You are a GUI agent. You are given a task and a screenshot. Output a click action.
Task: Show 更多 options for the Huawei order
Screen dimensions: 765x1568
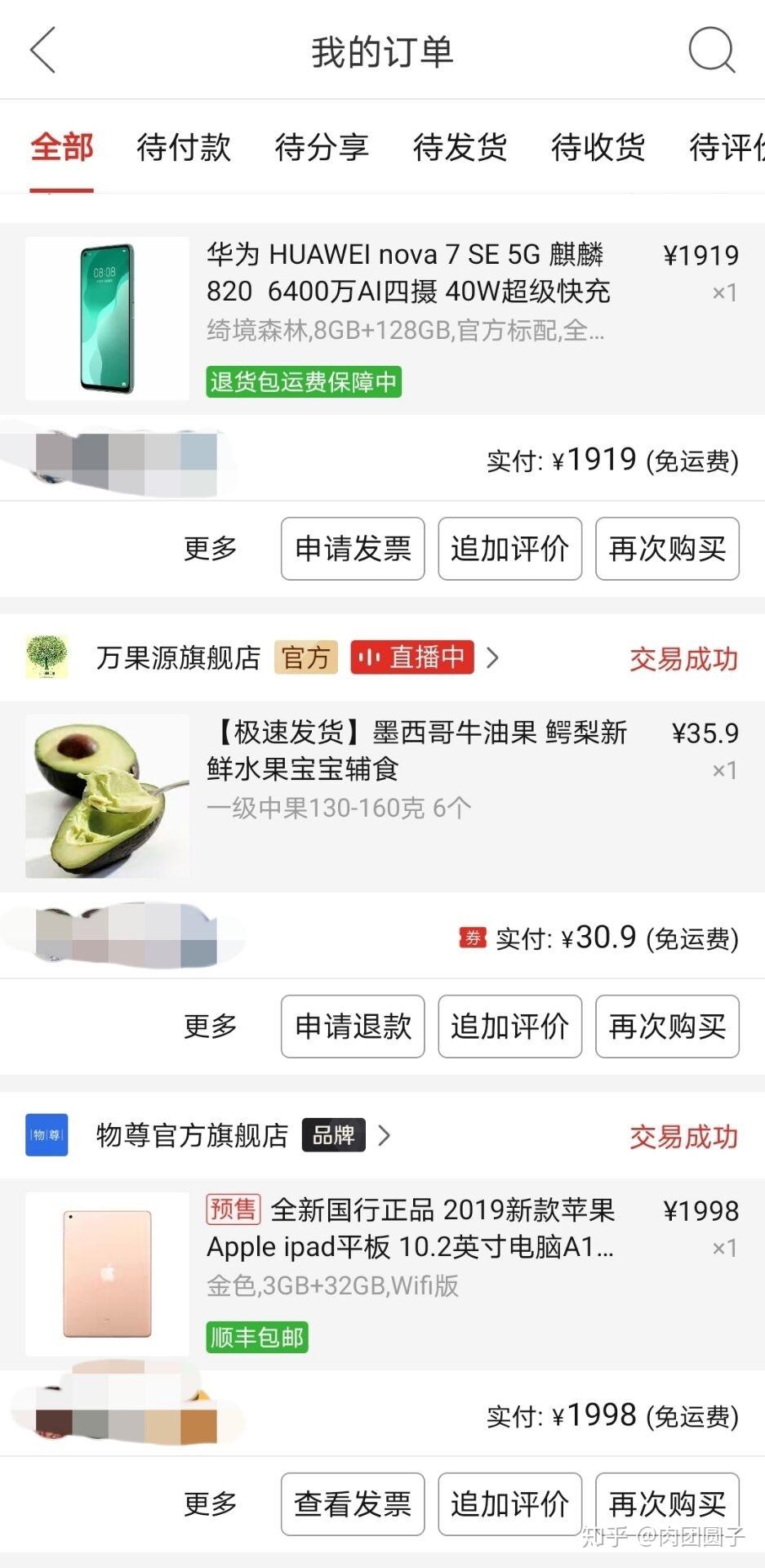click(x=210, y=549)
